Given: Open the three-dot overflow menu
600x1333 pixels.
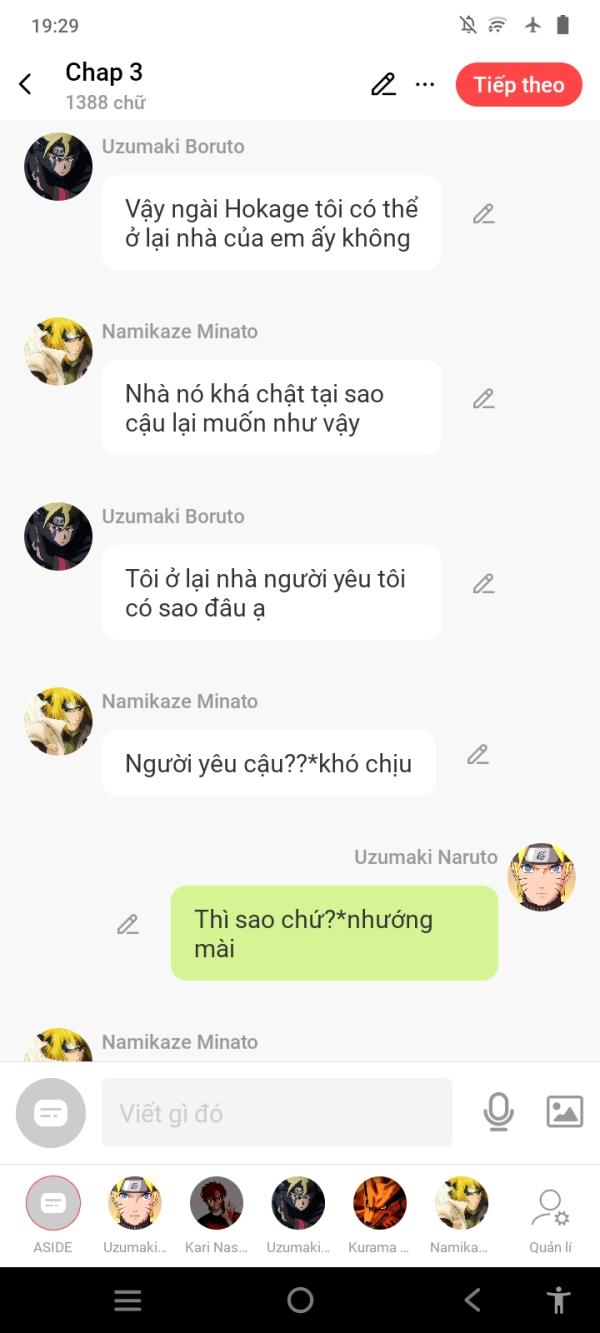Looking at the screenshot, I should pyautogui.click(x=425, y=85).
